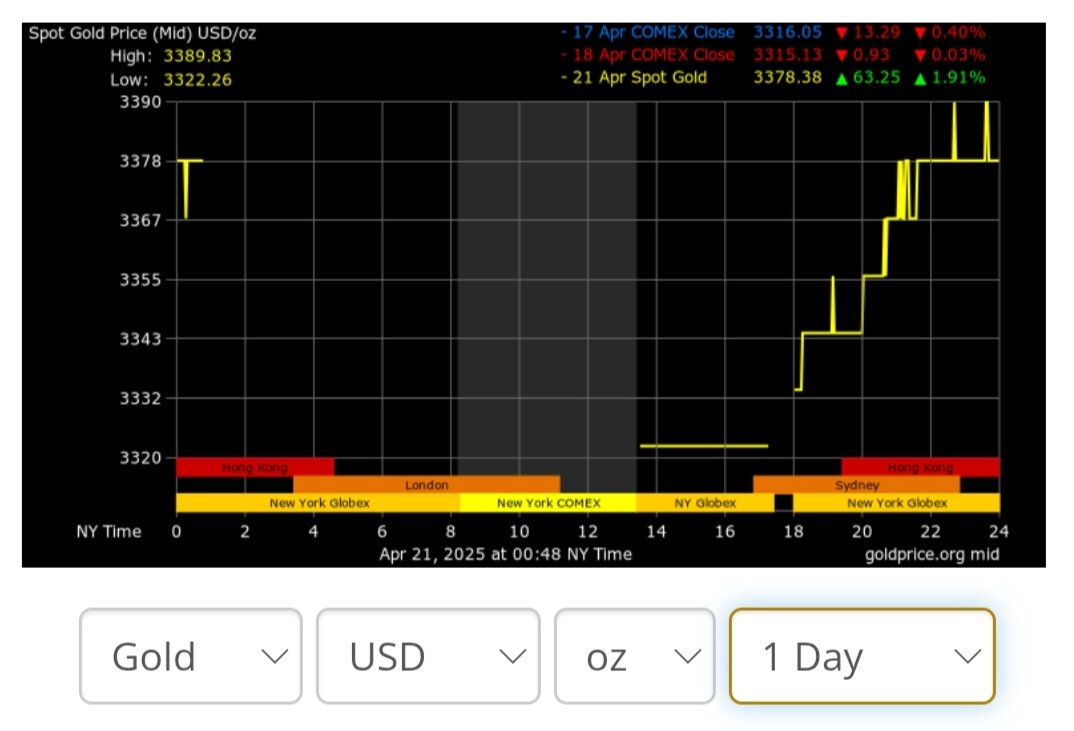Open the oz weight unit dropdown
Image resolution: width=1074 pixels, height=731 pixels.
(x=635, y=656)
